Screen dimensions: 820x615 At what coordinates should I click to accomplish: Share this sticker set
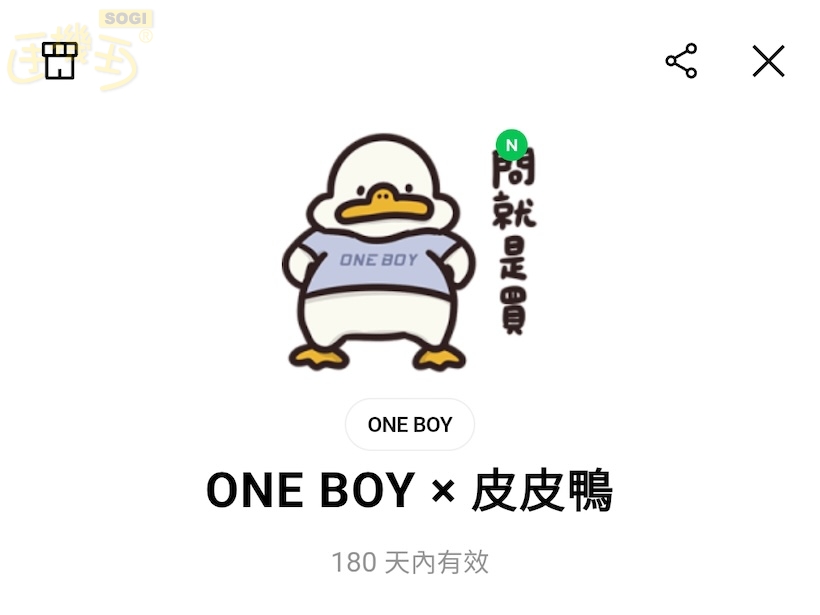tap(681, 61)
